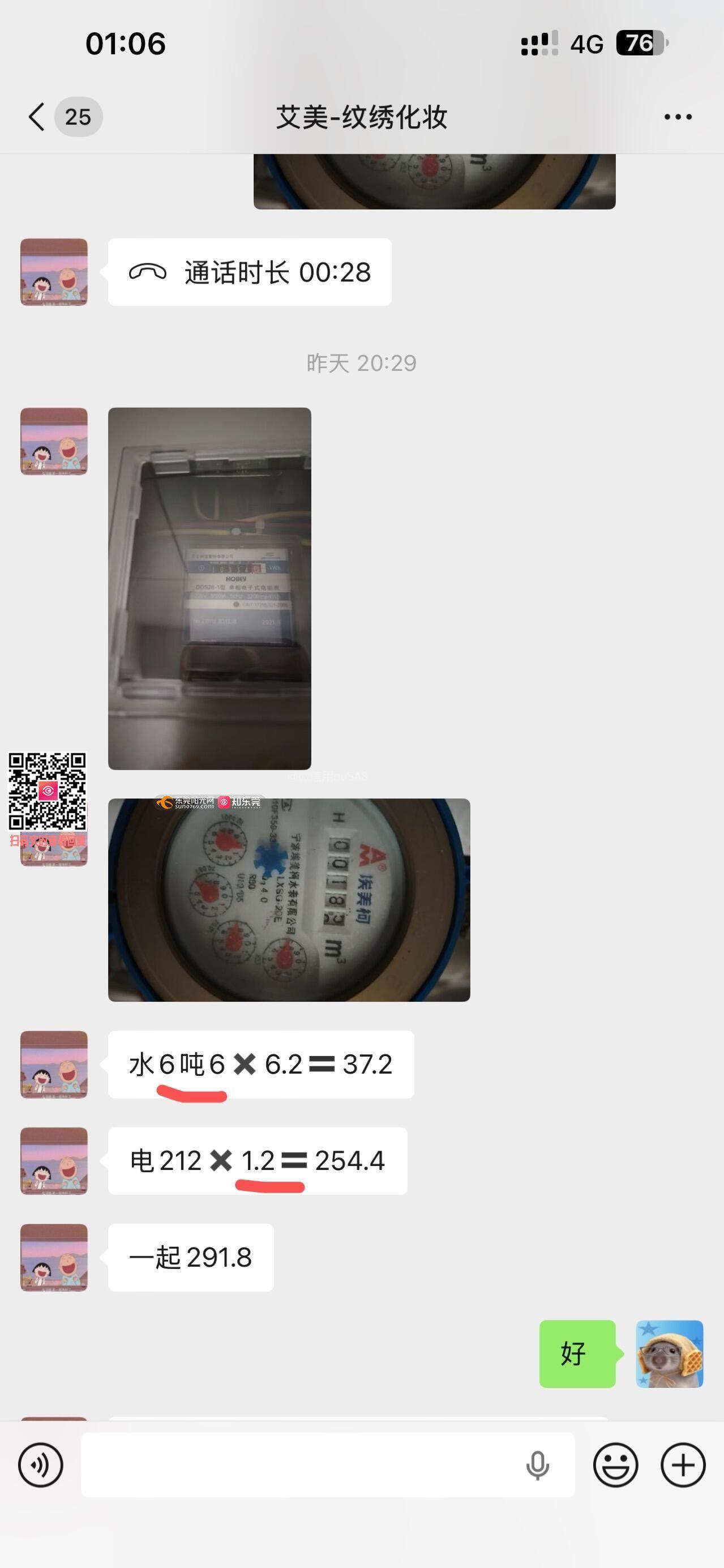
Task: View the water meter photo
Action: [x=289, y=900]
